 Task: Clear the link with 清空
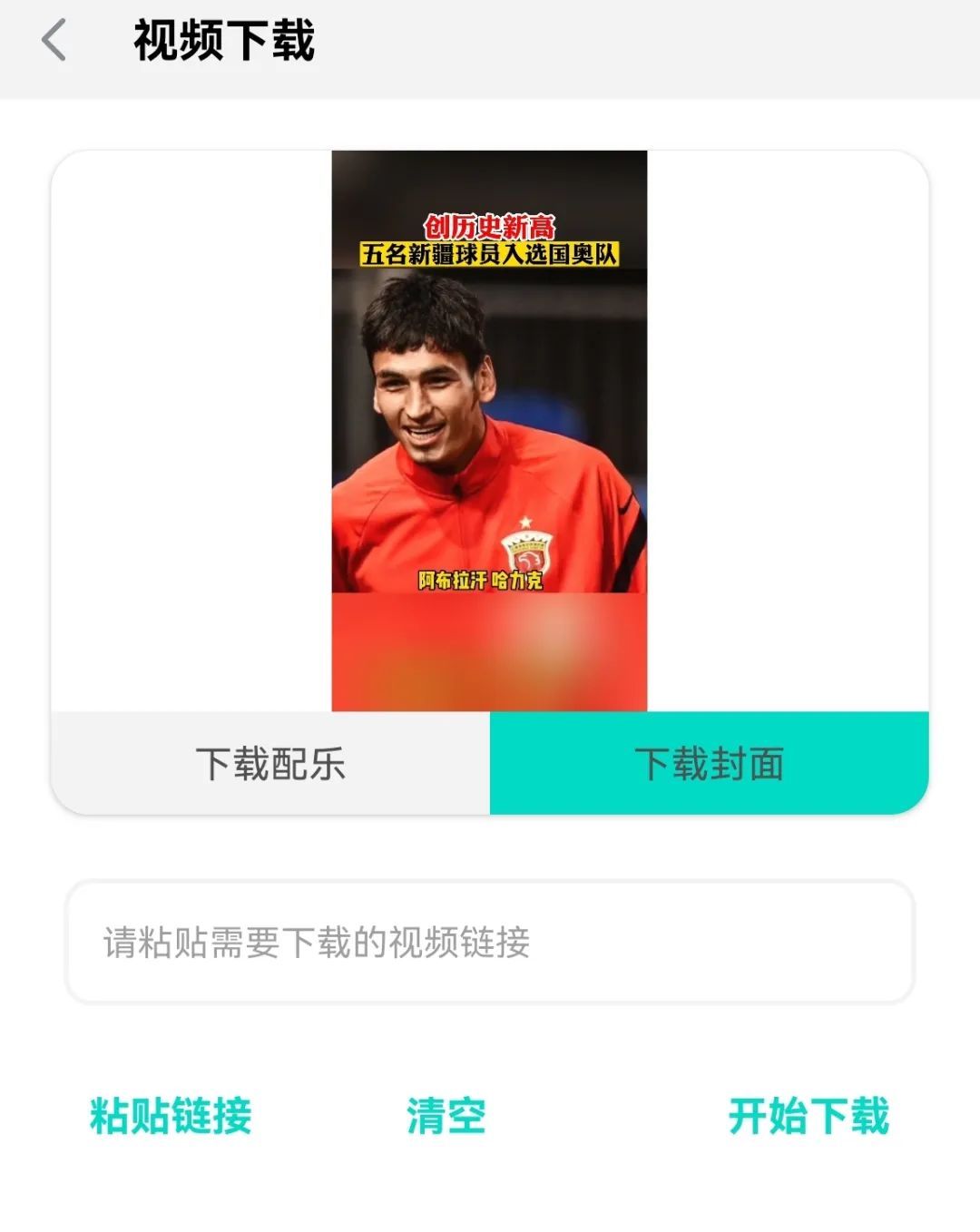tap(446, 1116)
